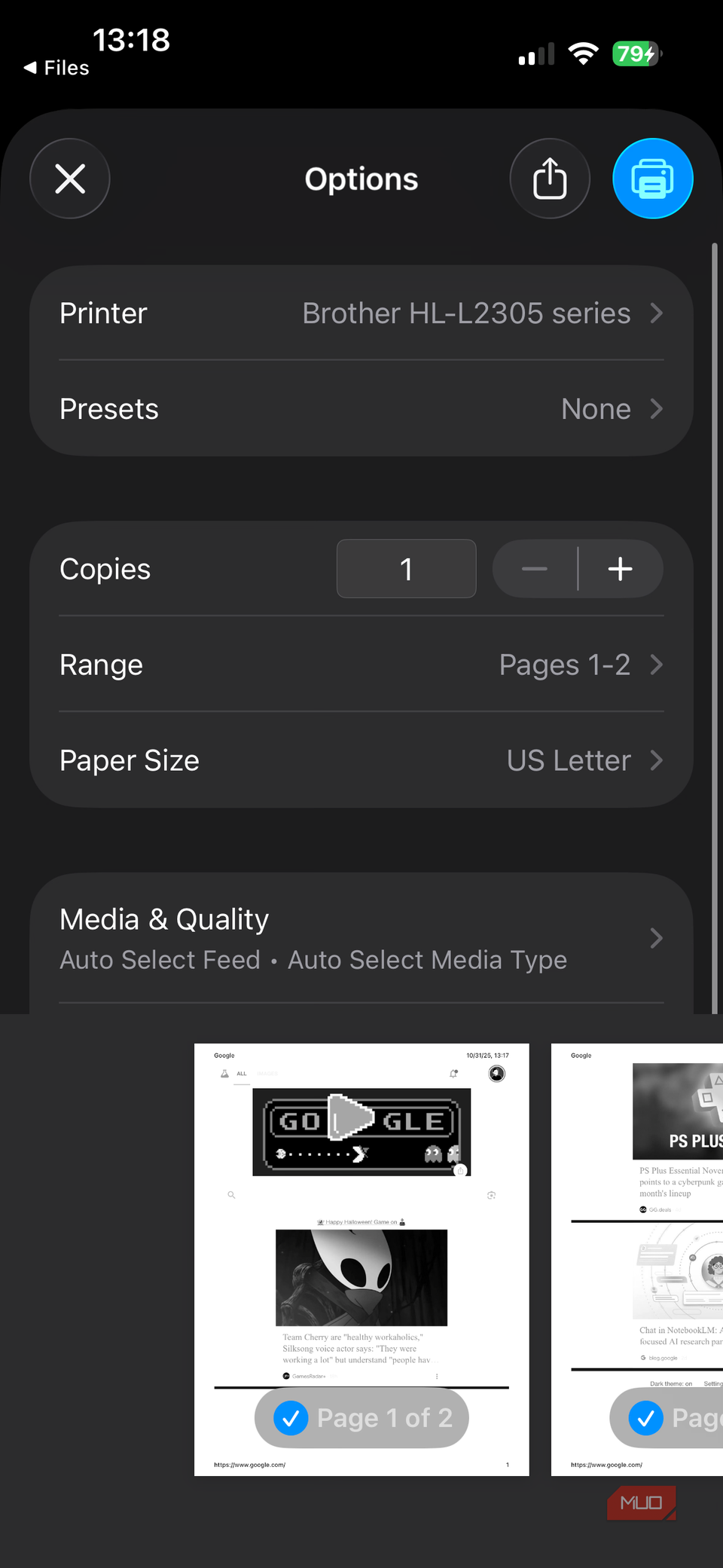Tap the cellular signal bars
723x1568 pixels.
point(535,53)
